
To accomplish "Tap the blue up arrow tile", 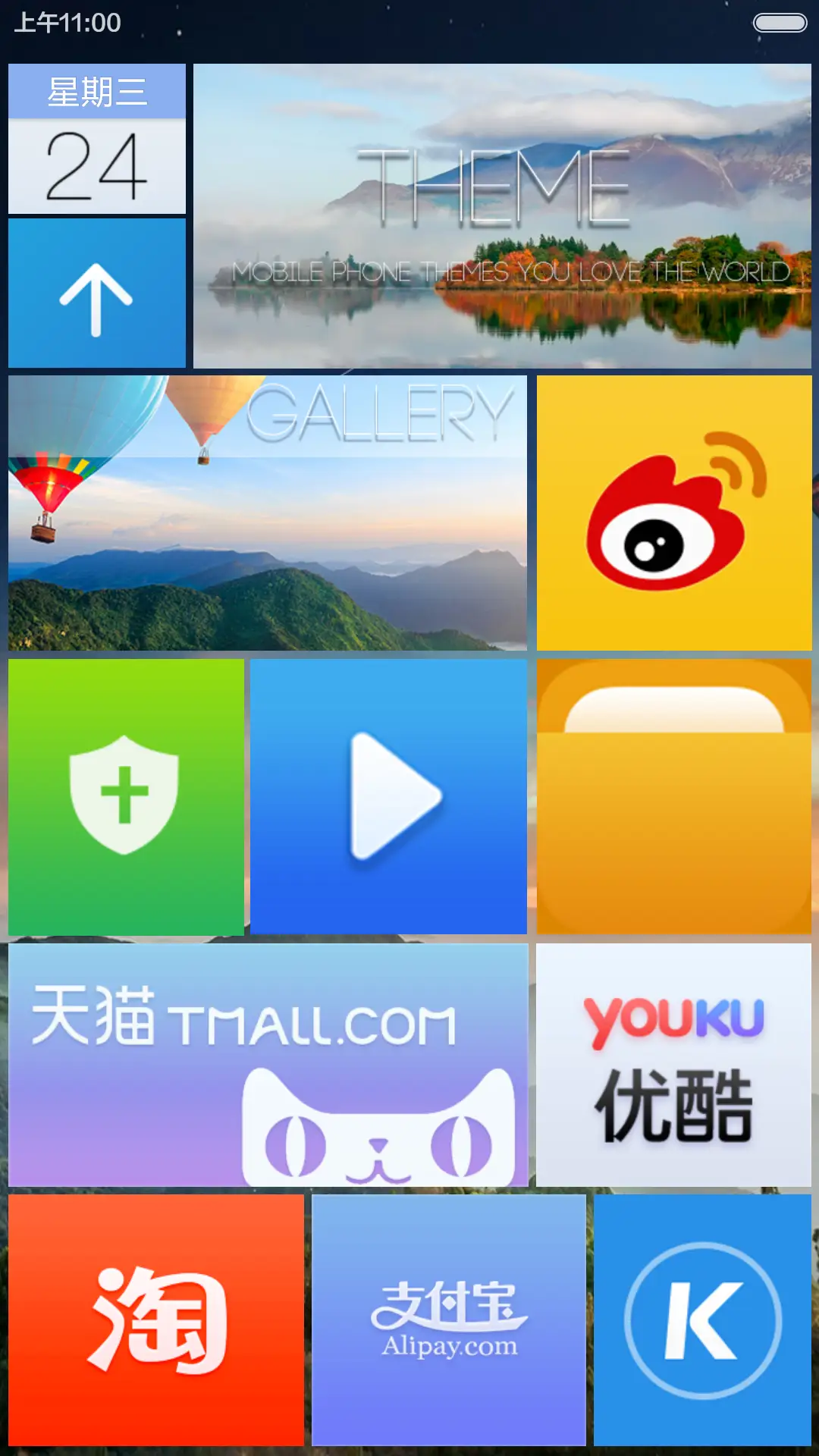I will click(x=96, y=292).
